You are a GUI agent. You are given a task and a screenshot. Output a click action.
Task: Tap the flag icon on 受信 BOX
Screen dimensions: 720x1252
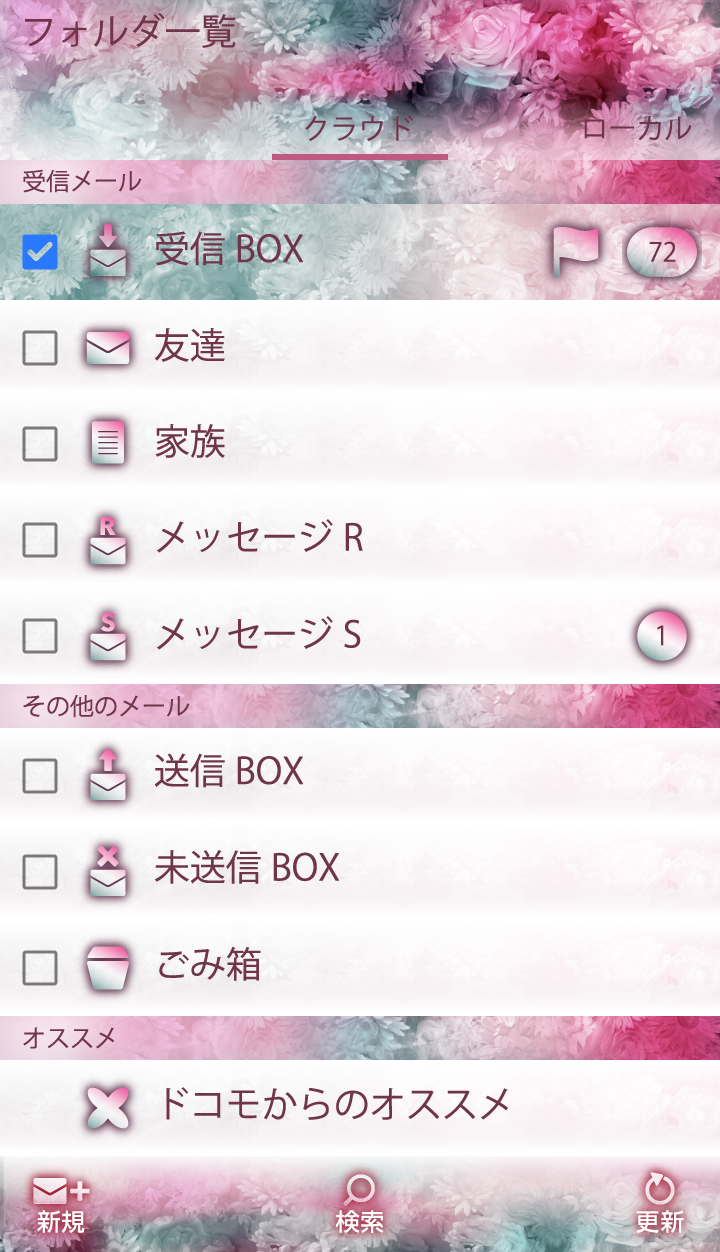coord(576,252)
